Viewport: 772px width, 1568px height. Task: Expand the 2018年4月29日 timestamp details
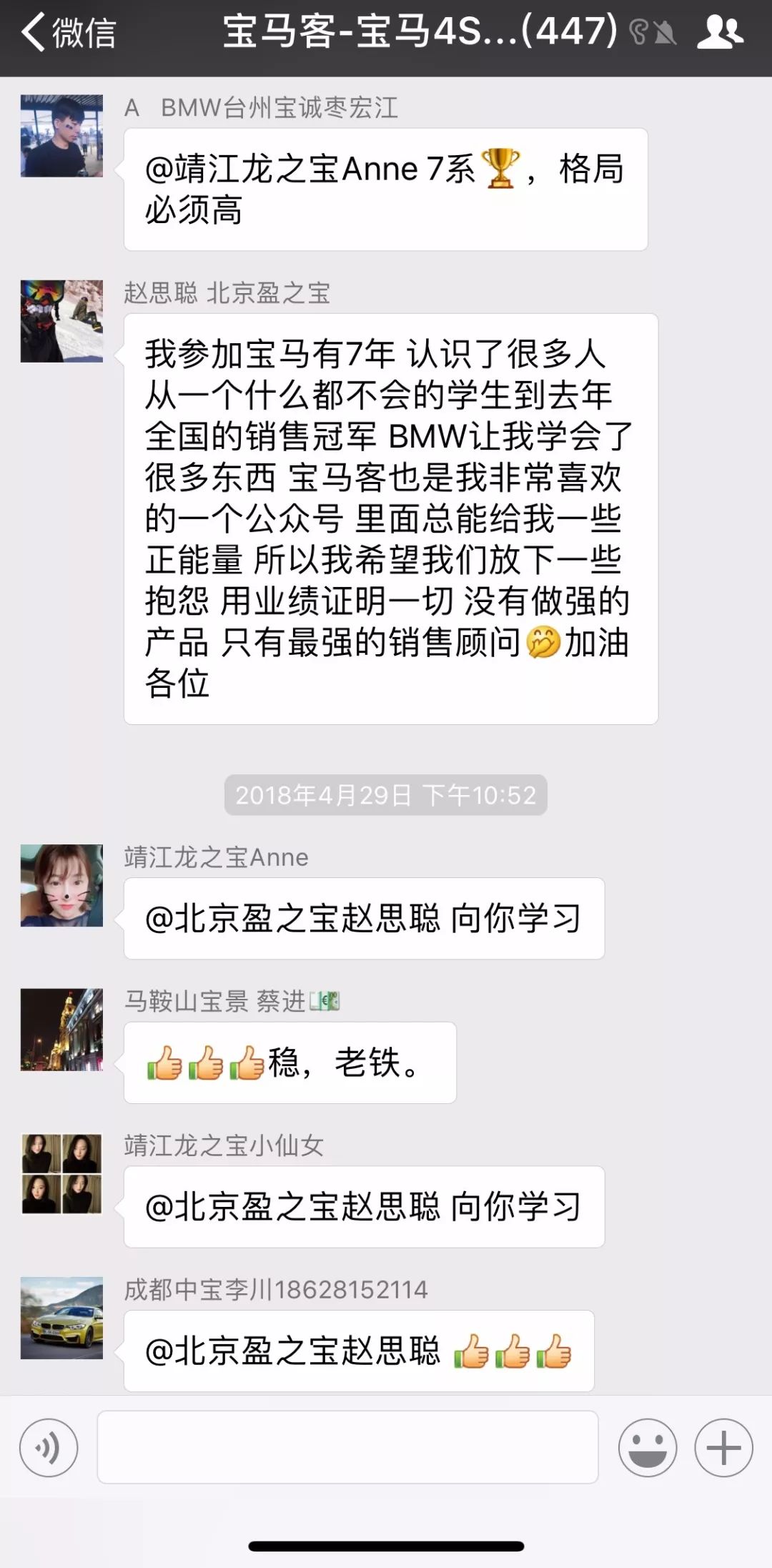tap(386, 795)
